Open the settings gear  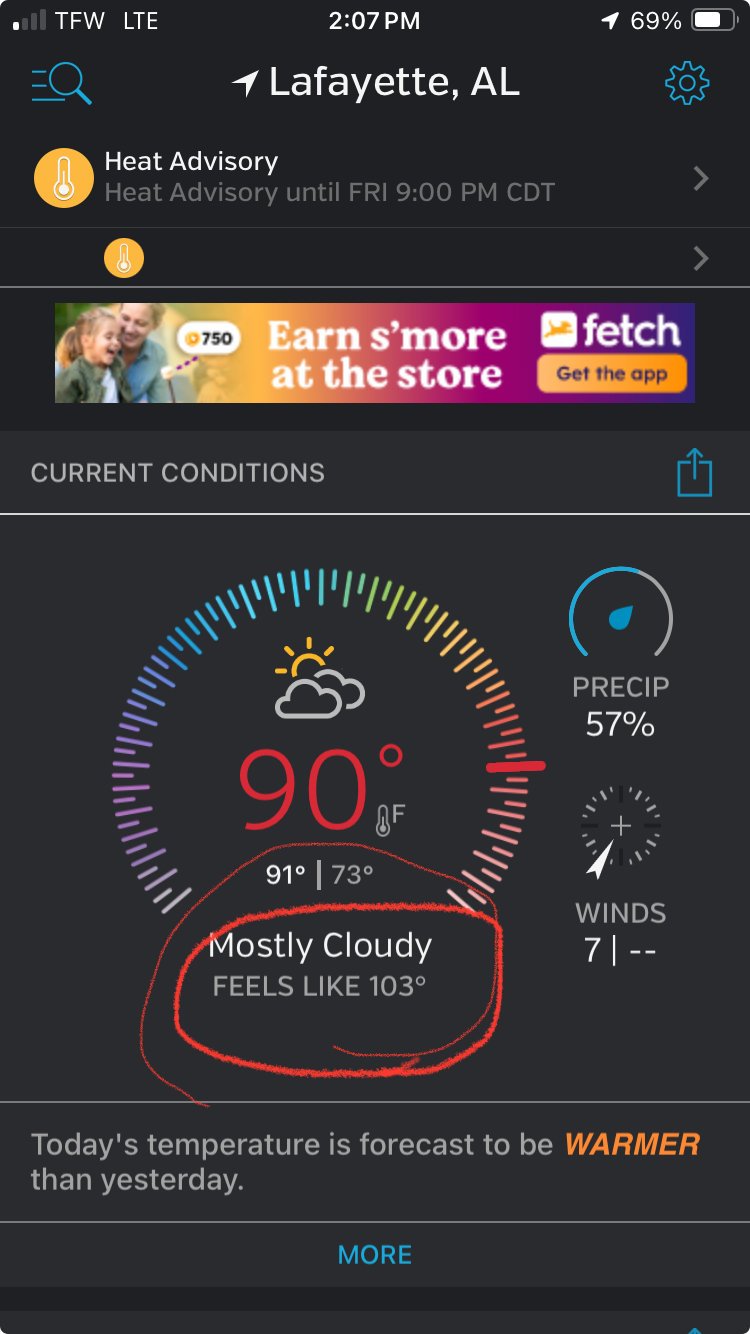(x=687, y=83)
